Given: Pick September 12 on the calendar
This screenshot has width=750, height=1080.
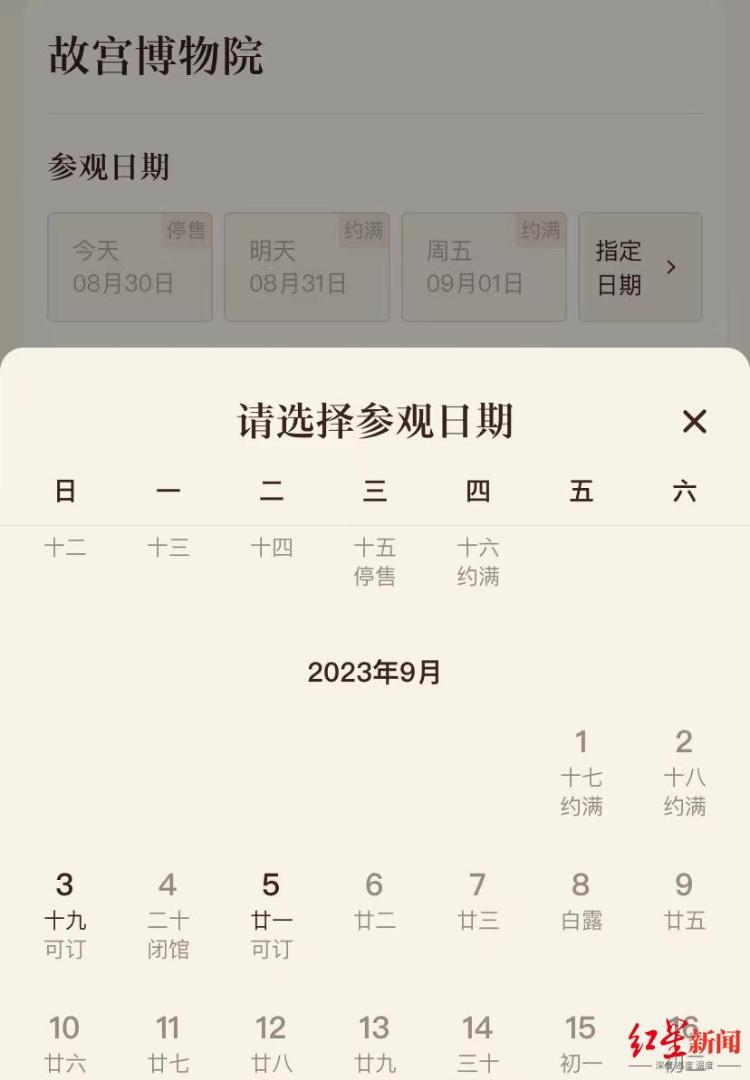Looking at the screenshot, I should [271, 1043].
